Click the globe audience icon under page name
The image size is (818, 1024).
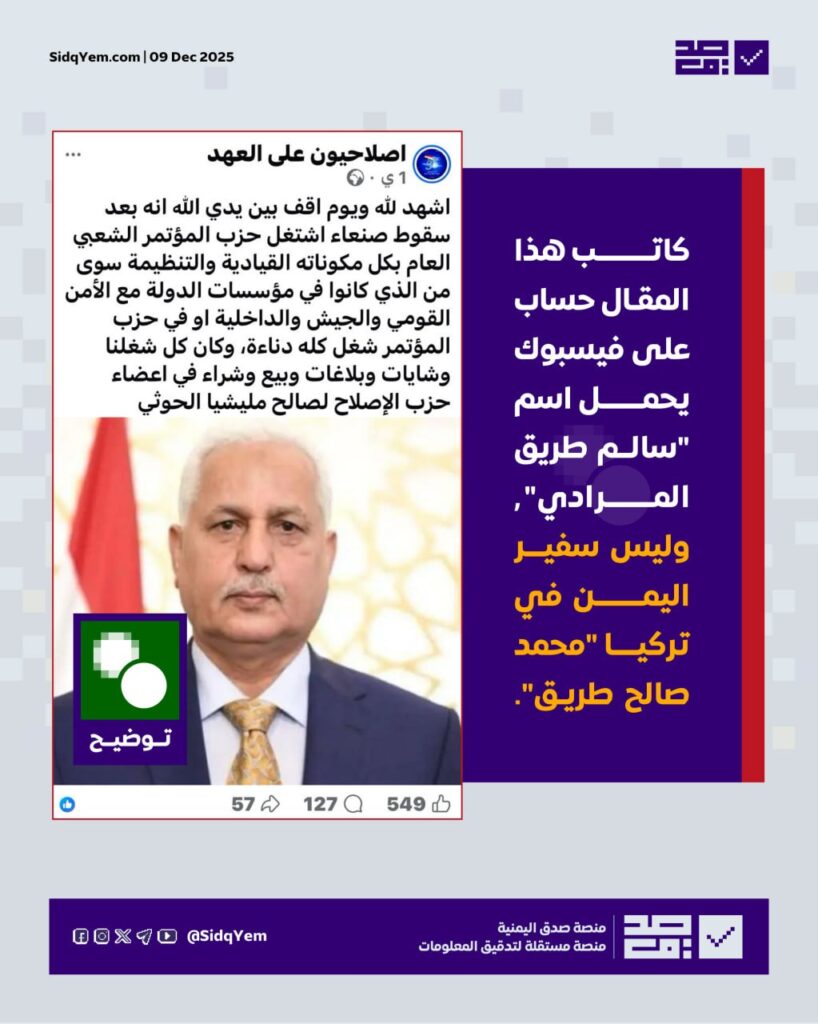[x=353, y=179]
